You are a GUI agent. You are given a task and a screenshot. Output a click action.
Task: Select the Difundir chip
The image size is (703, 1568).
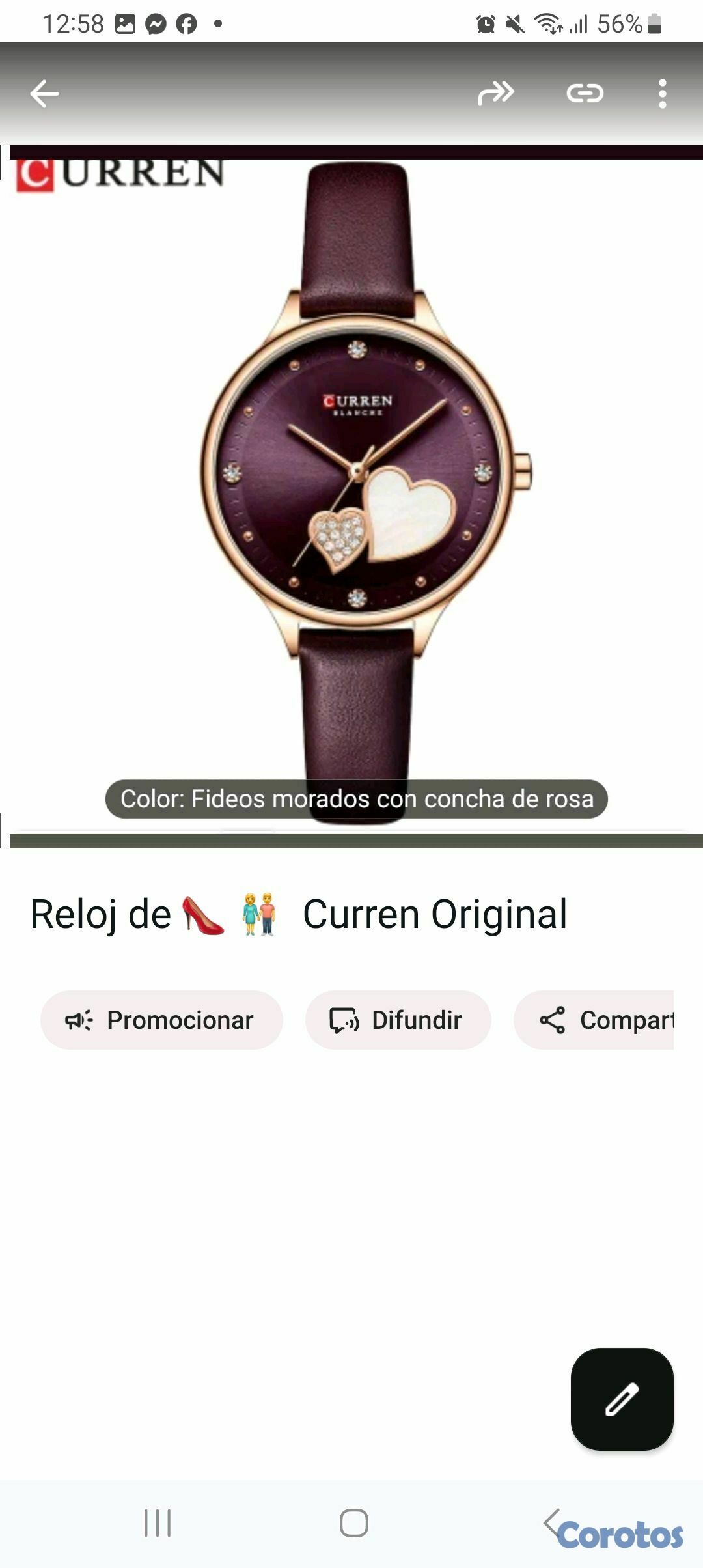point(398,1020)
